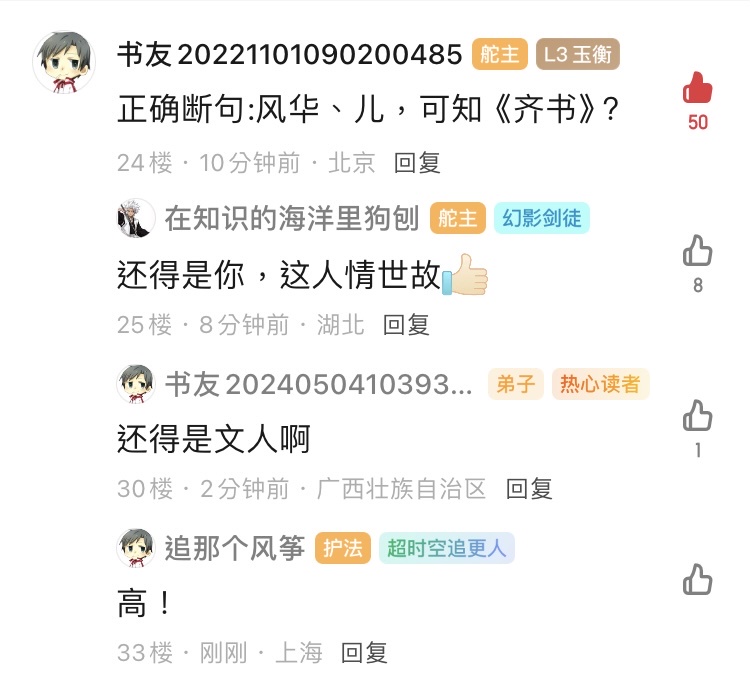The width and height of the screenshot is (750, 693).
Task: View avatar of the 30楼 commenter
Action: pyautogui.click(x=136, y=383)
